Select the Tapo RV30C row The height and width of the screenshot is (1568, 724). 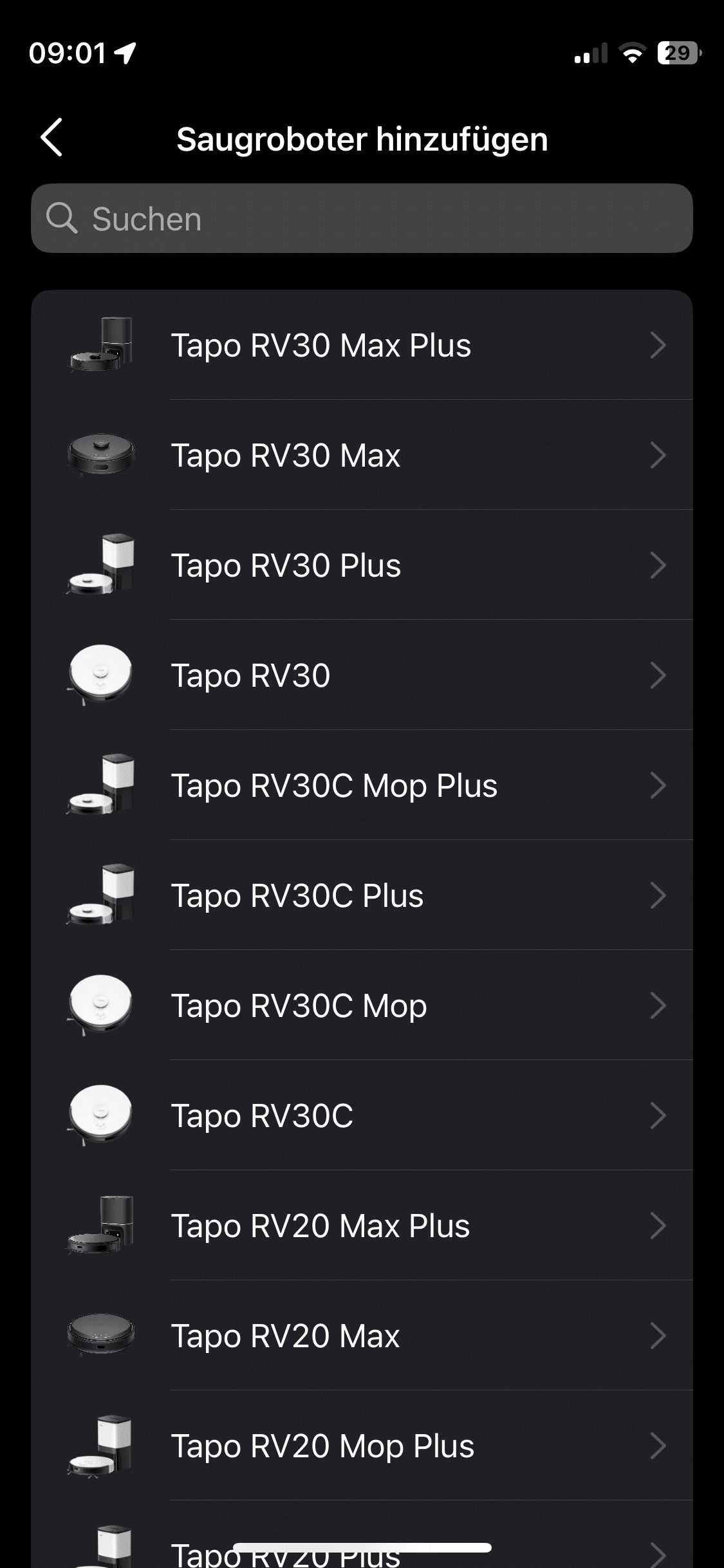pyautogui.click(x=362, y=1116)
